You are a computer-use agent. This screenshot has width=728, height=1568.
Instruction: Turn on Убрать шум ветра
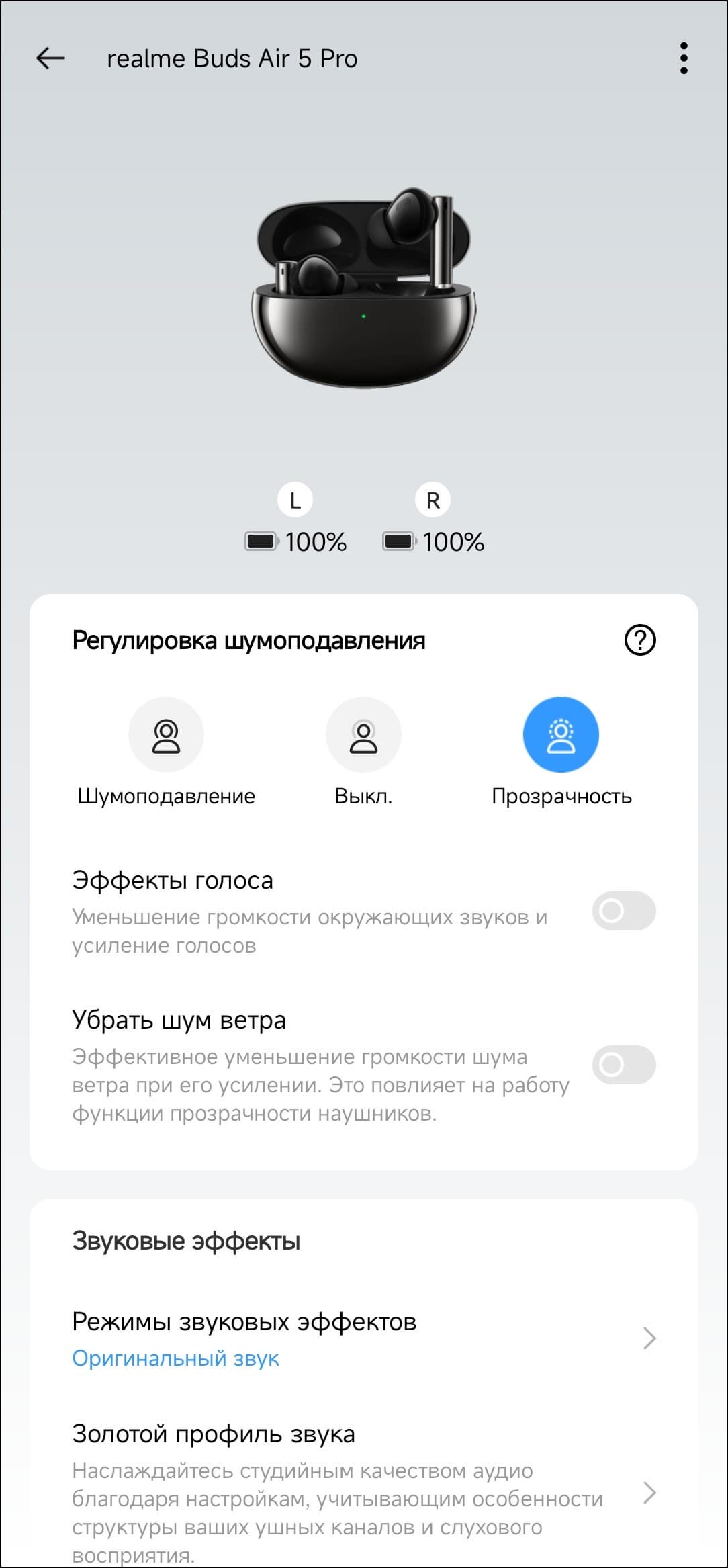[623, 1065]
